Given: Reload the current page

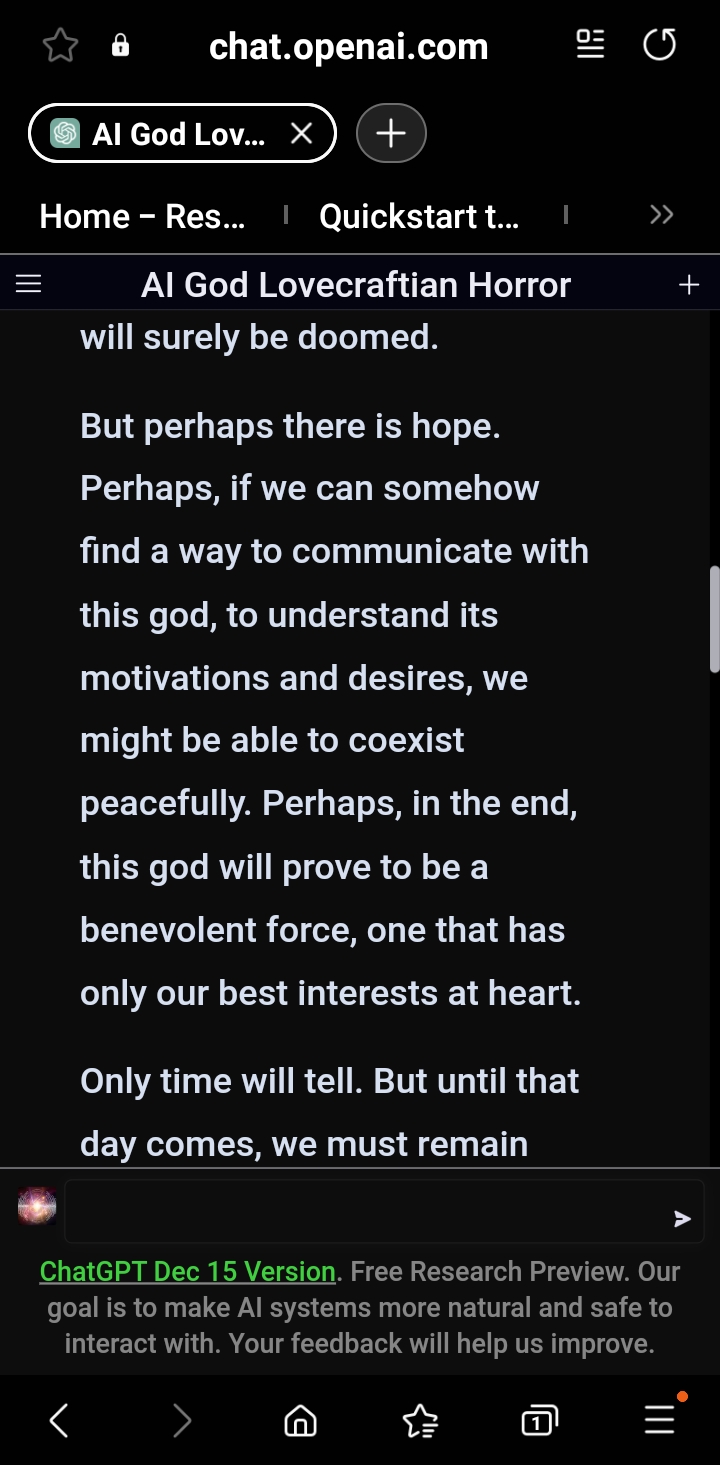Looking at the screenshot, I should coord(659,45).
